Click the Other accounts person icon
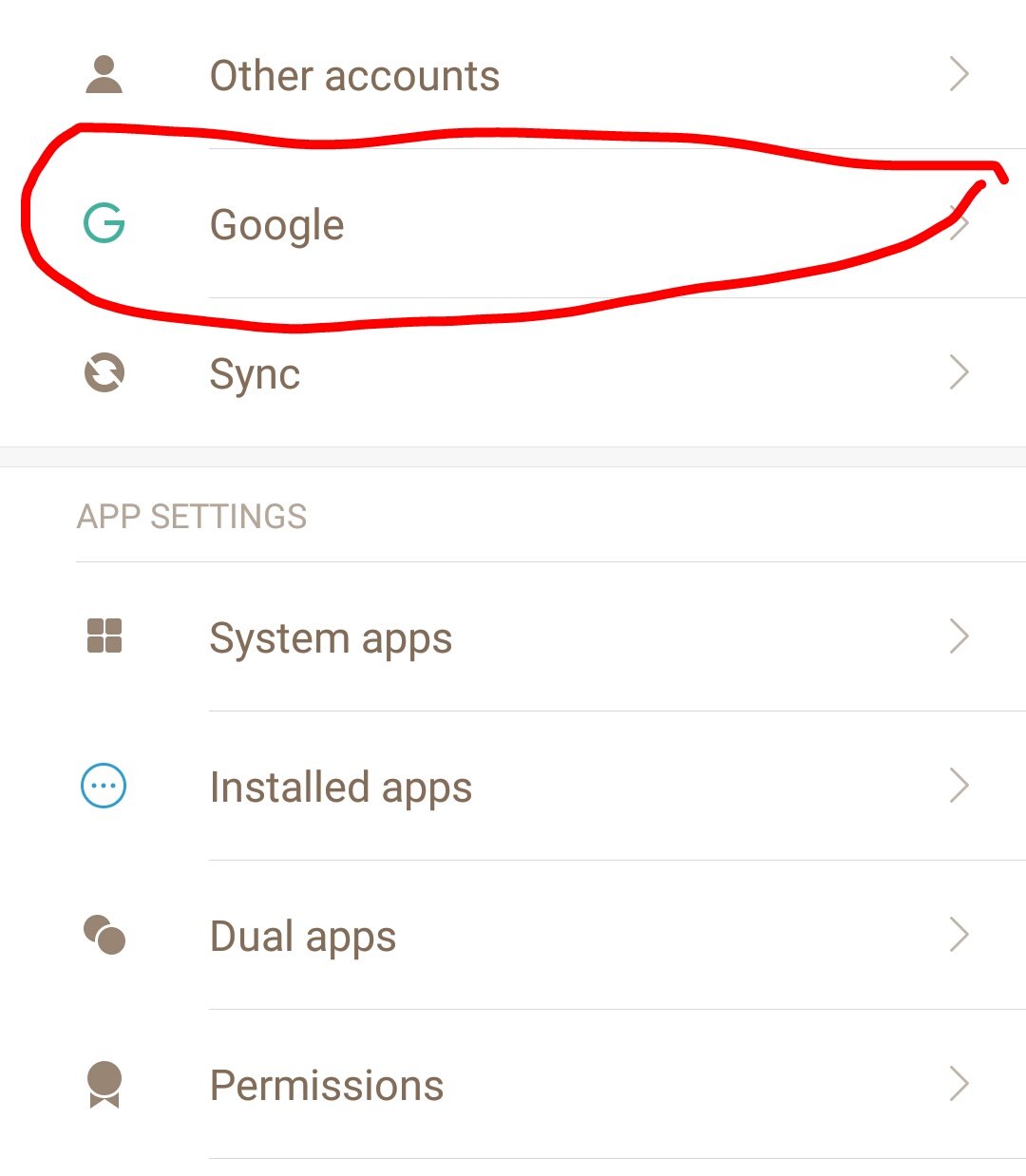The image size is (1026, 1176). 104,74
